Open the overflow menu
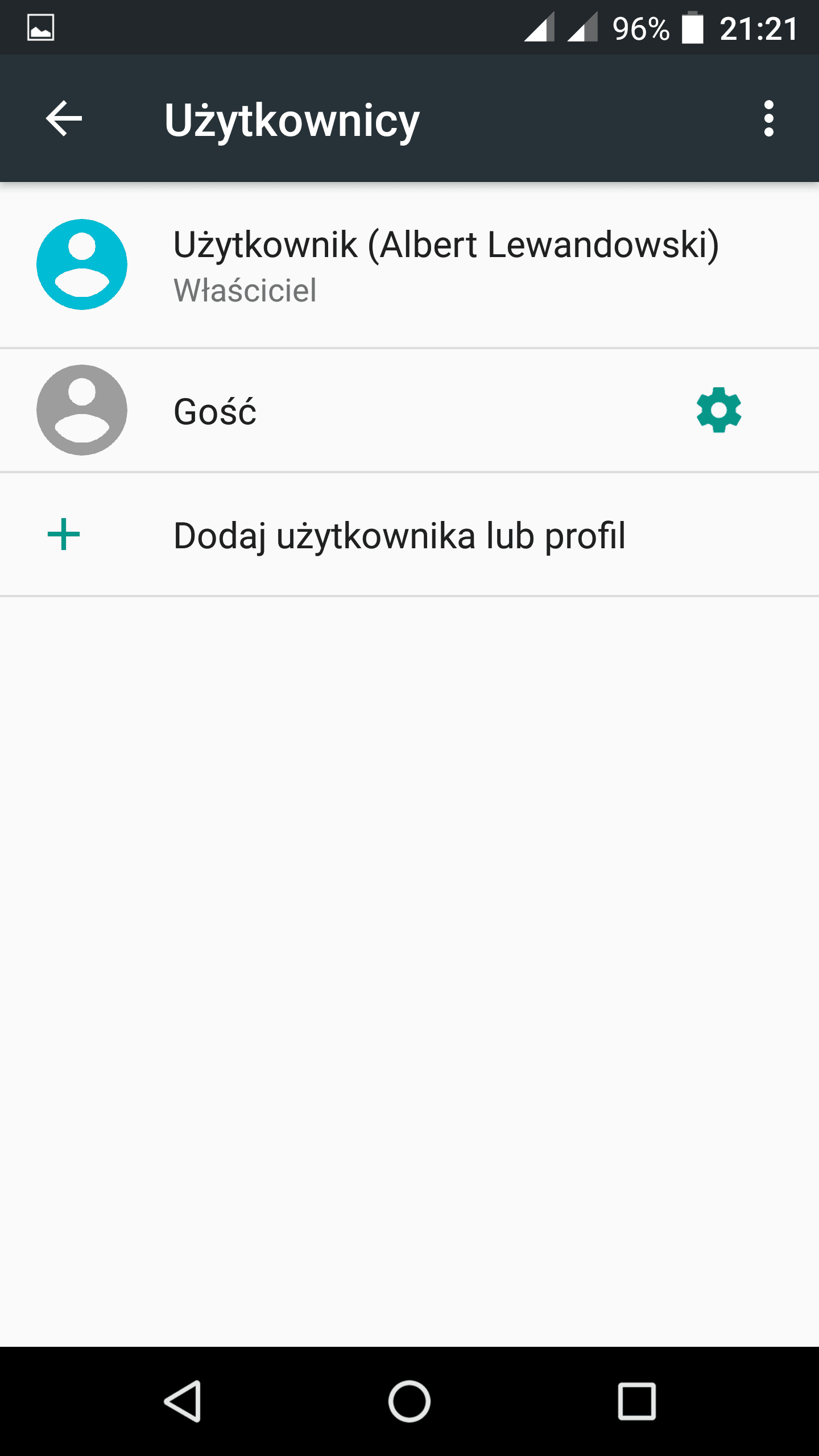Viewport: 819px width, 1456px height. [x=769, y=118]
